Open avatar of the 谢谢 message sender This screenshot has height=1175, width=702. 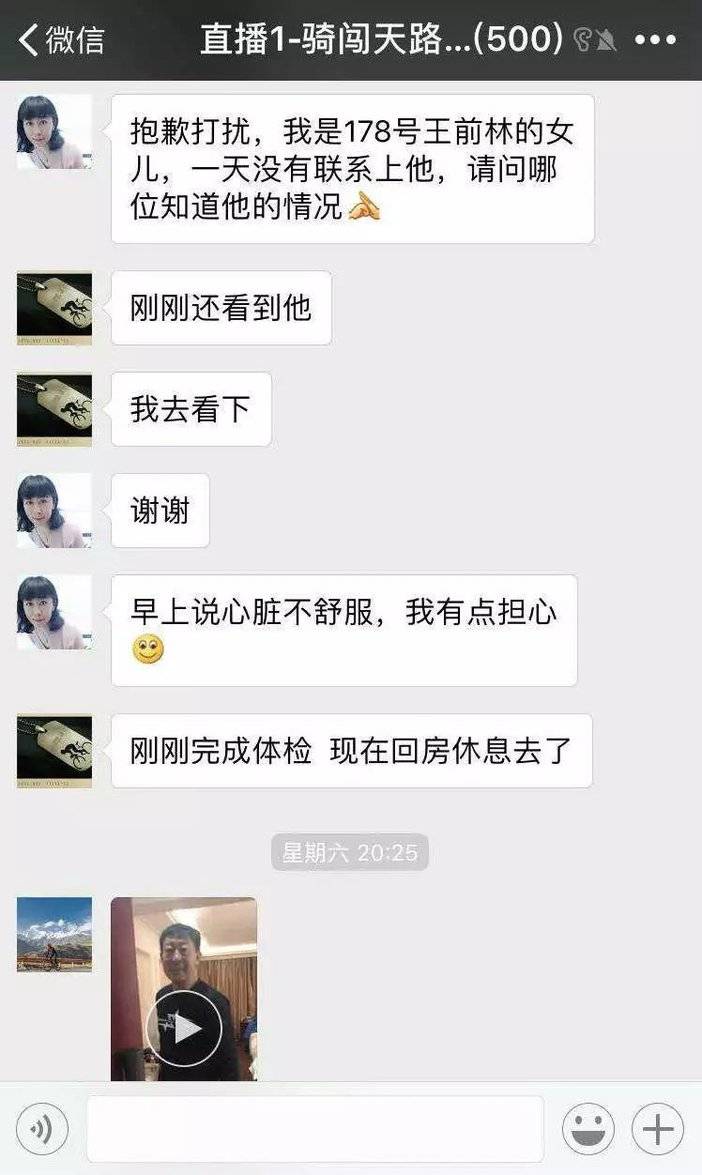coord(54,511)
